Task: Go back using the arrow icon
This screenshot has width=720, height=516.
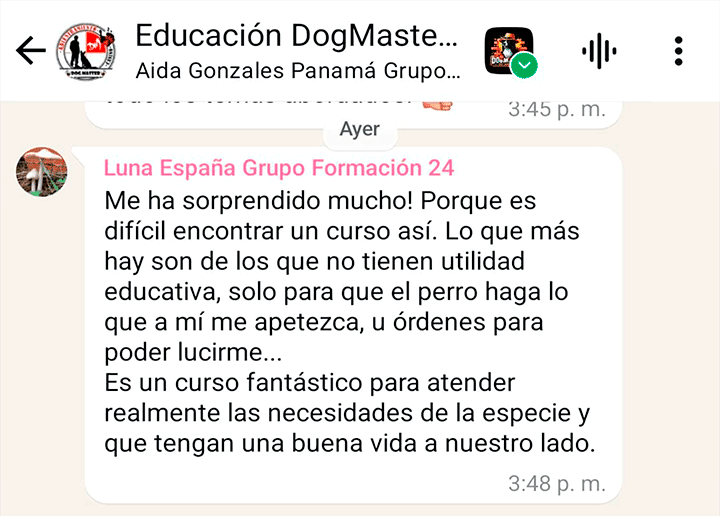Action: tap(31, 51)
